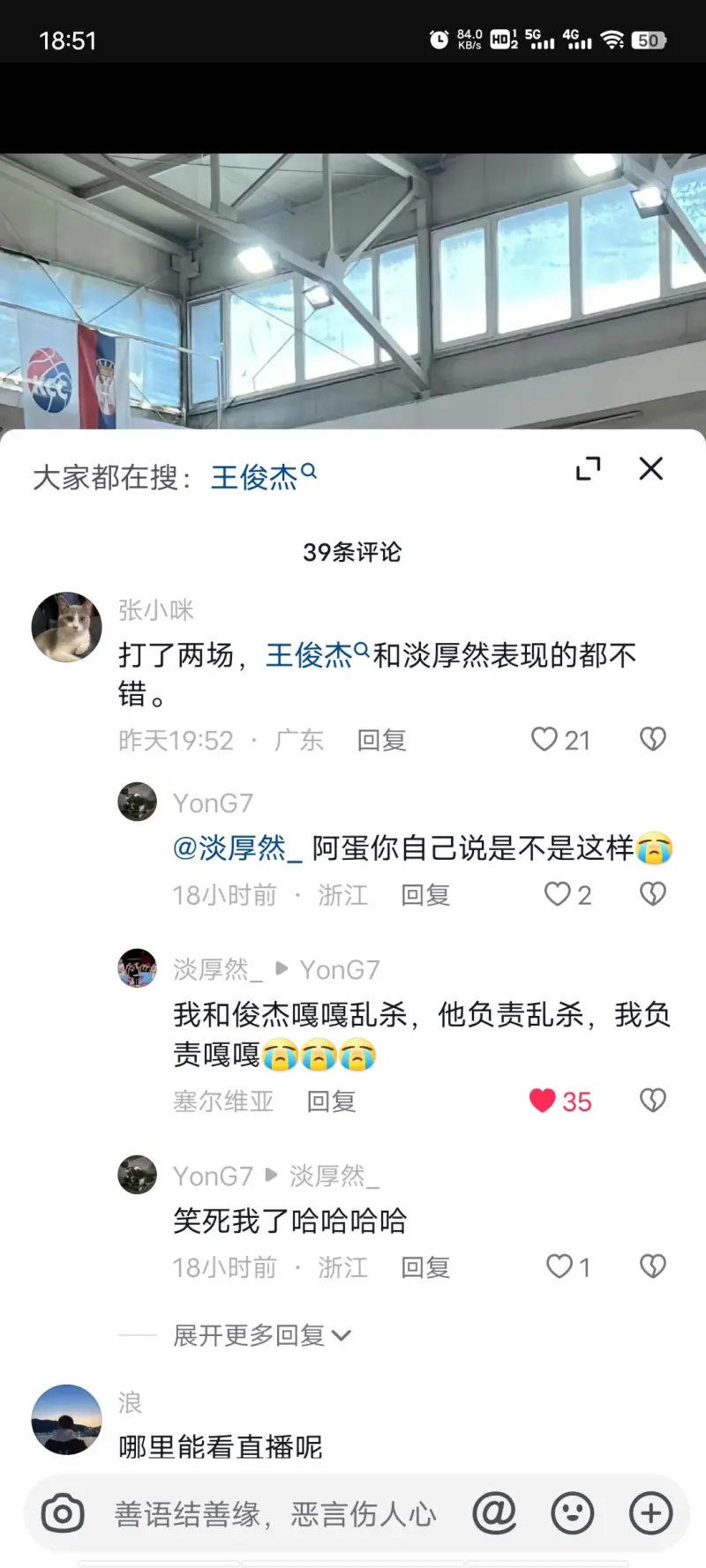The height and width of the screenshot is (1568, 706).
Task: Open the camera icon in comment bar
Action: 63,1514
